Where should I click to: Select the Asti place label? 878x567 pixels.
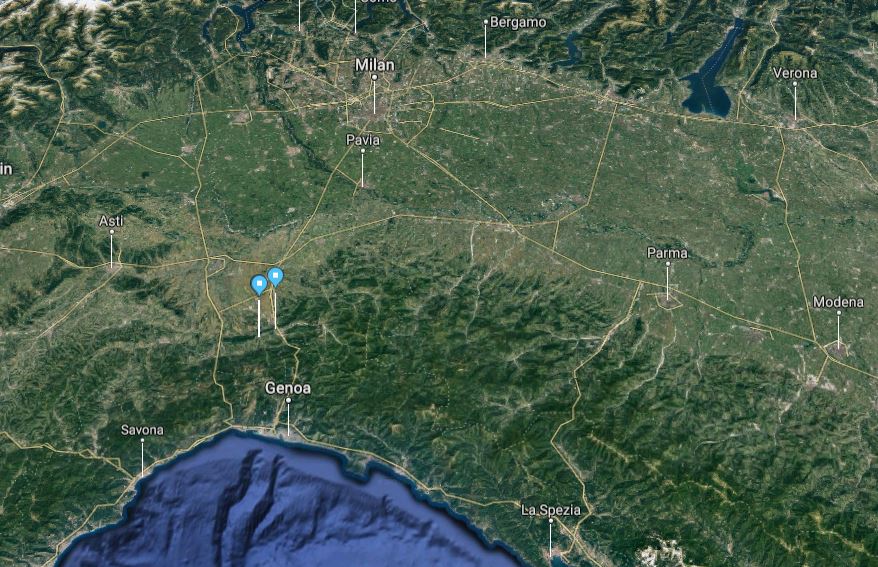coord(111,220)
